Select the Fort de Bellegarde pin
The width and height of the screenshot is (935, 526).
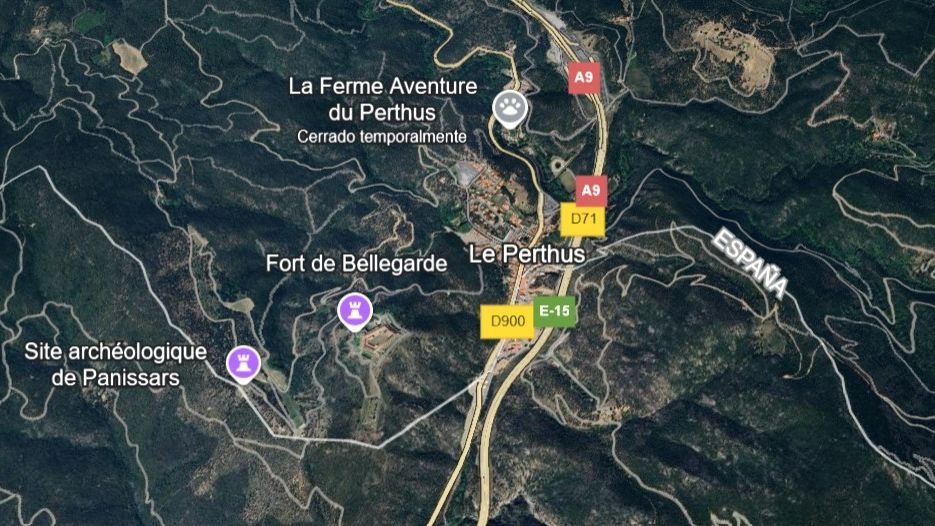pos(353,310)
